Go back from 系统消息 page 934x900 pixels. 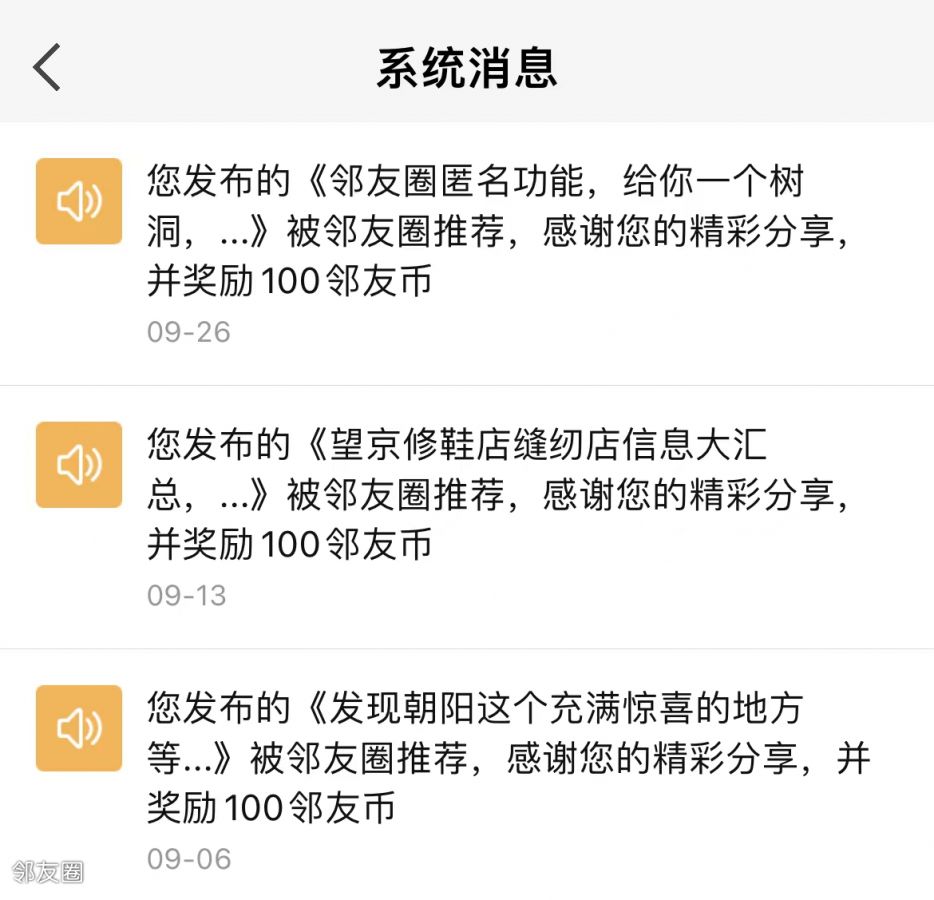[x=47, y=68]
